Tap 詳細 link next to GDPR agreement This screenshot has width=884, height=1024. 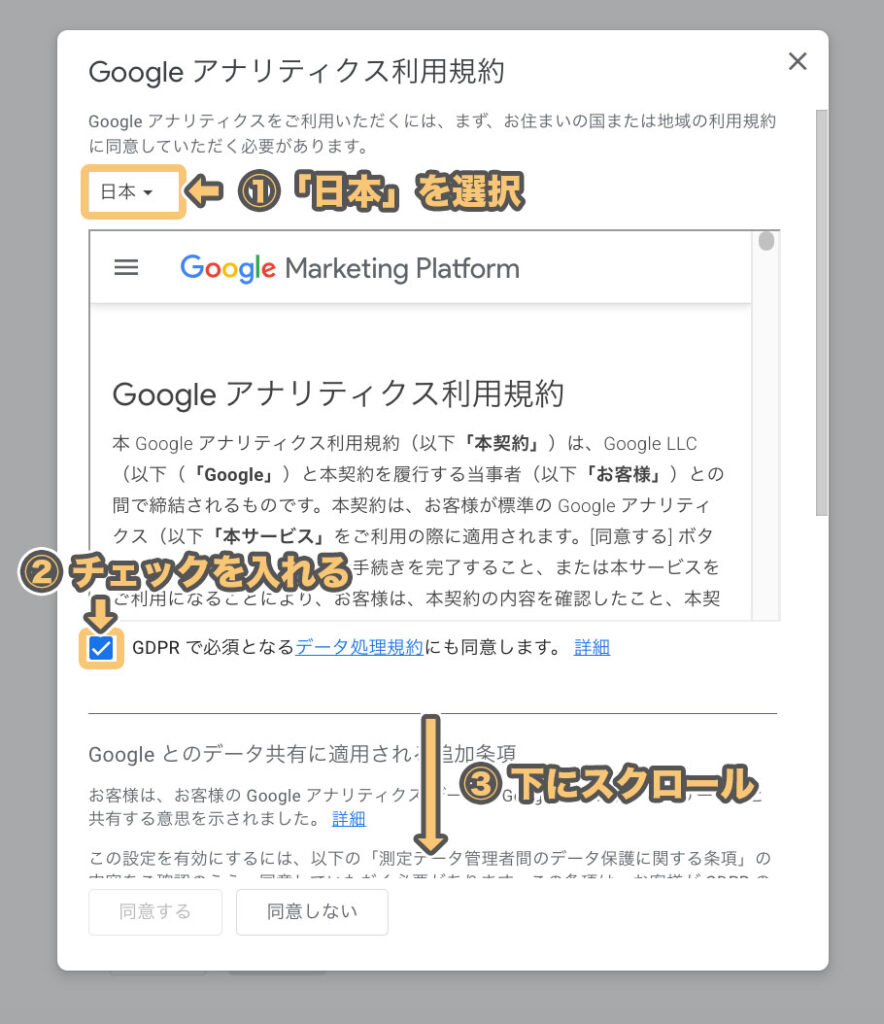tap(591, 647)
